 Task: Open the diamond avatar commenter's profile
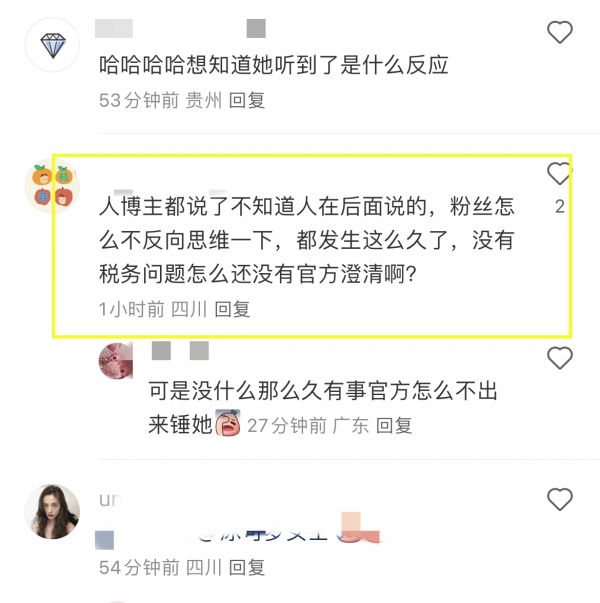point(51,44)
